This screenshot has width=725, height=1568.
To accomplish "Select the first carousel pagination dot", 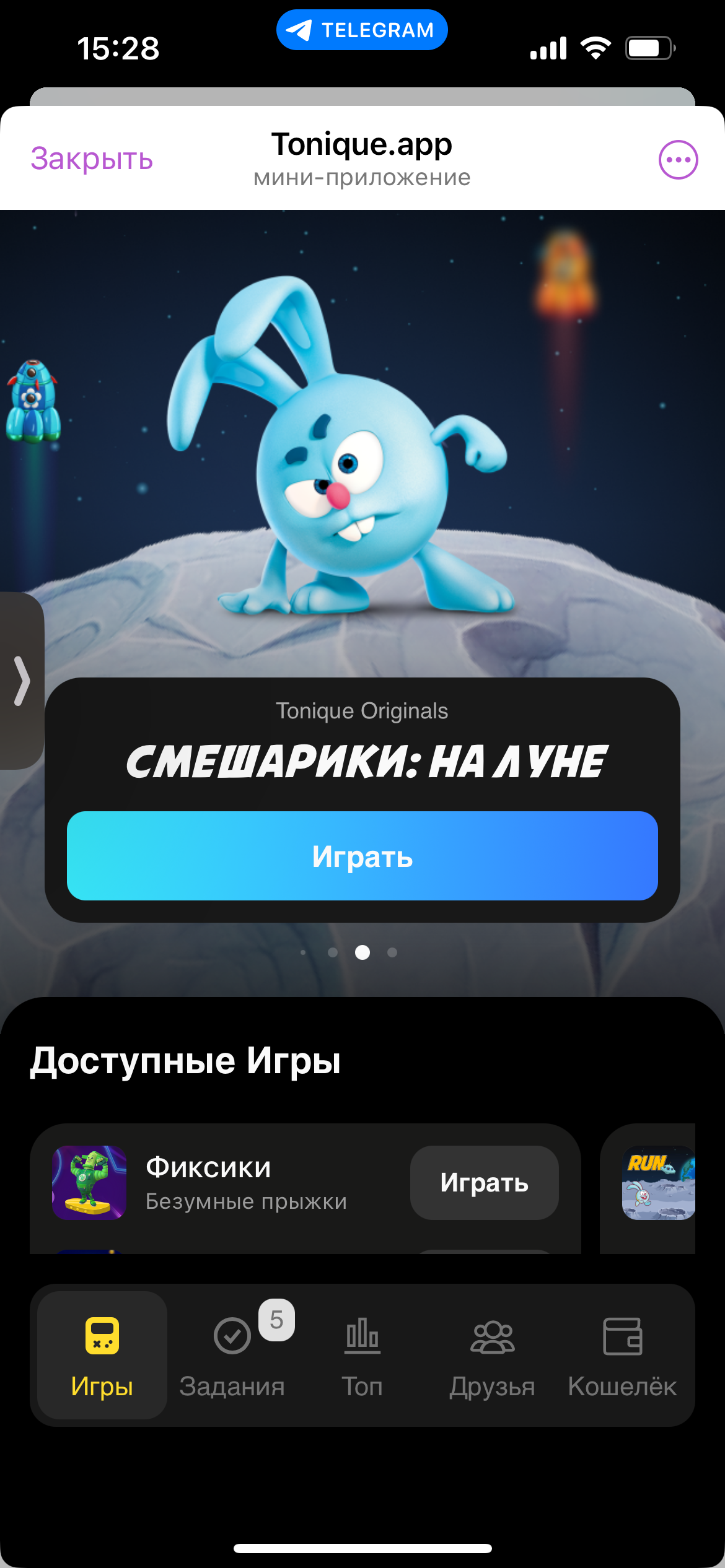I will [303, 953].
